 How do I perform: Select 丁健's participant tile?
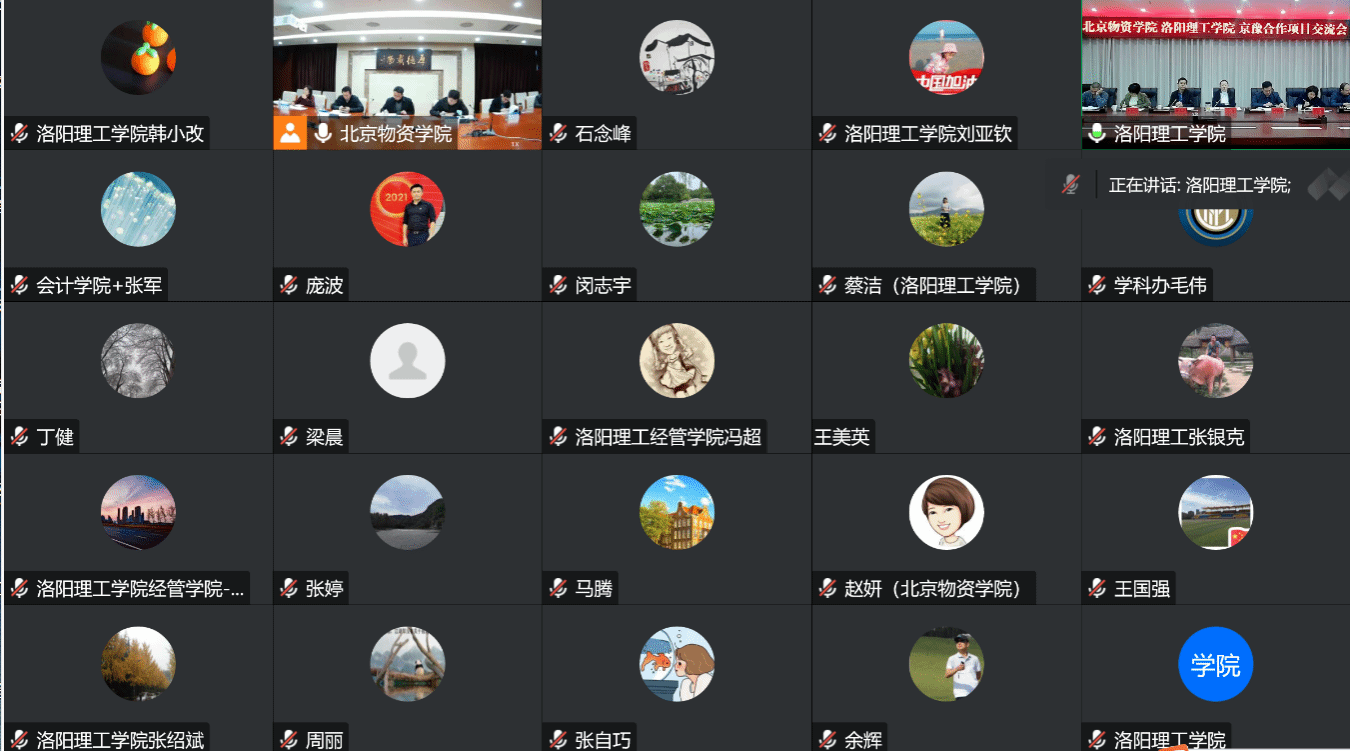[138, 361]
